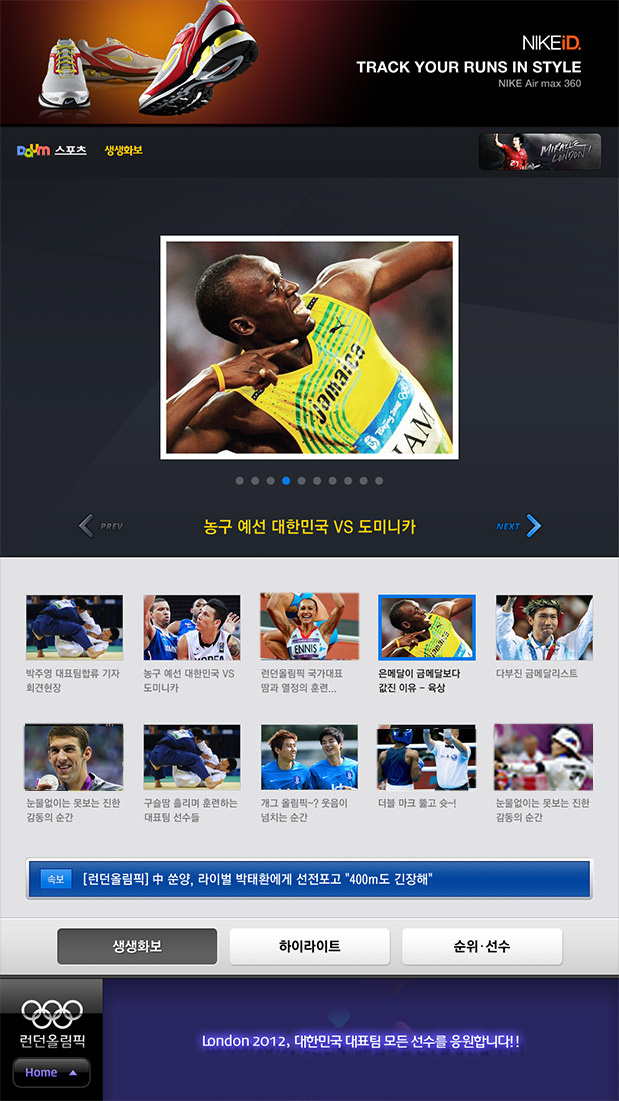Open the 런던올림픽 국가대표 땀과 열정의 훈련 photo
Screen dimensions: 619x1101
[x=309, y=628]
